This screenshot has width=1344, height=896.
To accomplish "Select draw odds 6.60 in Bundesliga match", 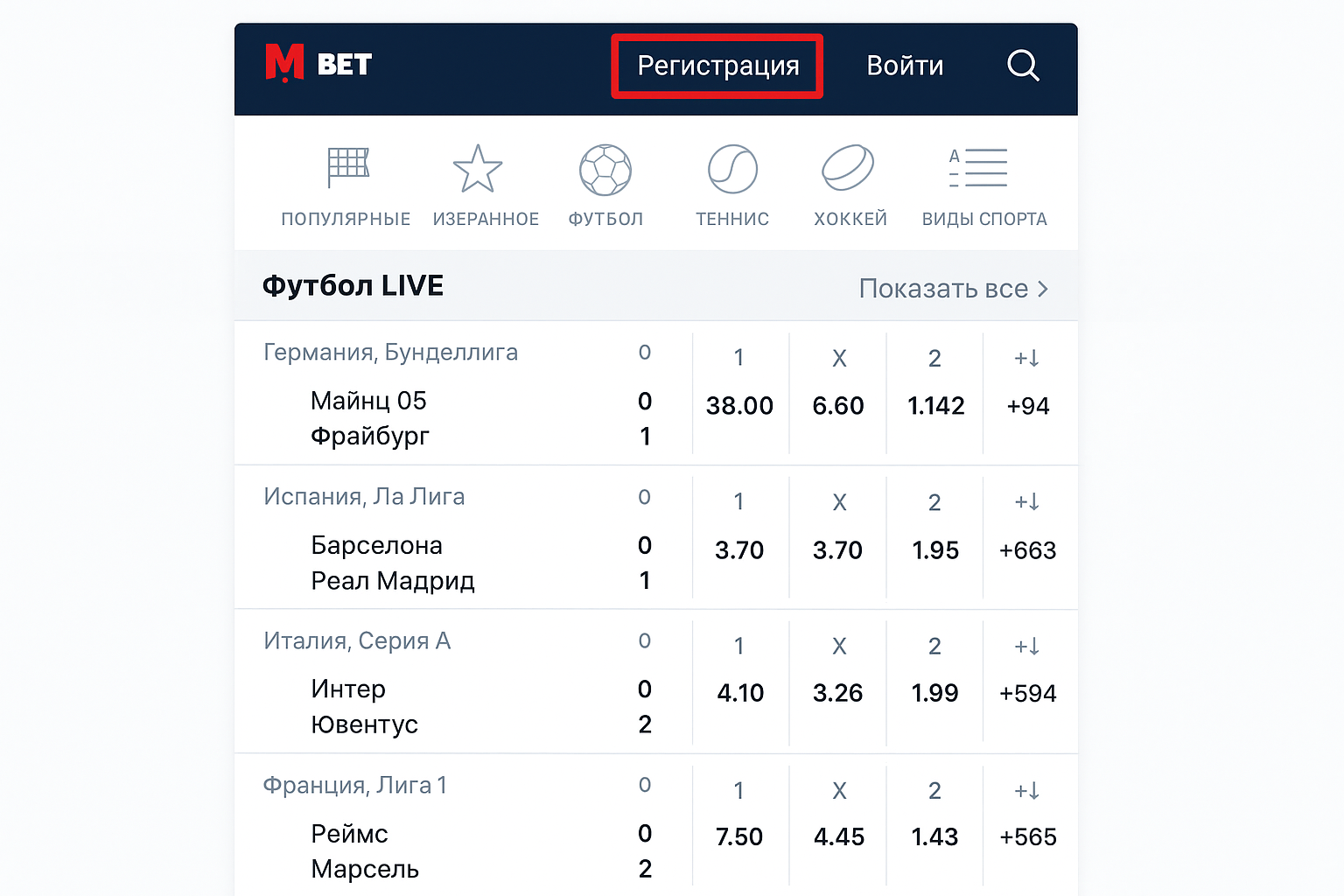I will pyautogui.click(x=837, y=406).
